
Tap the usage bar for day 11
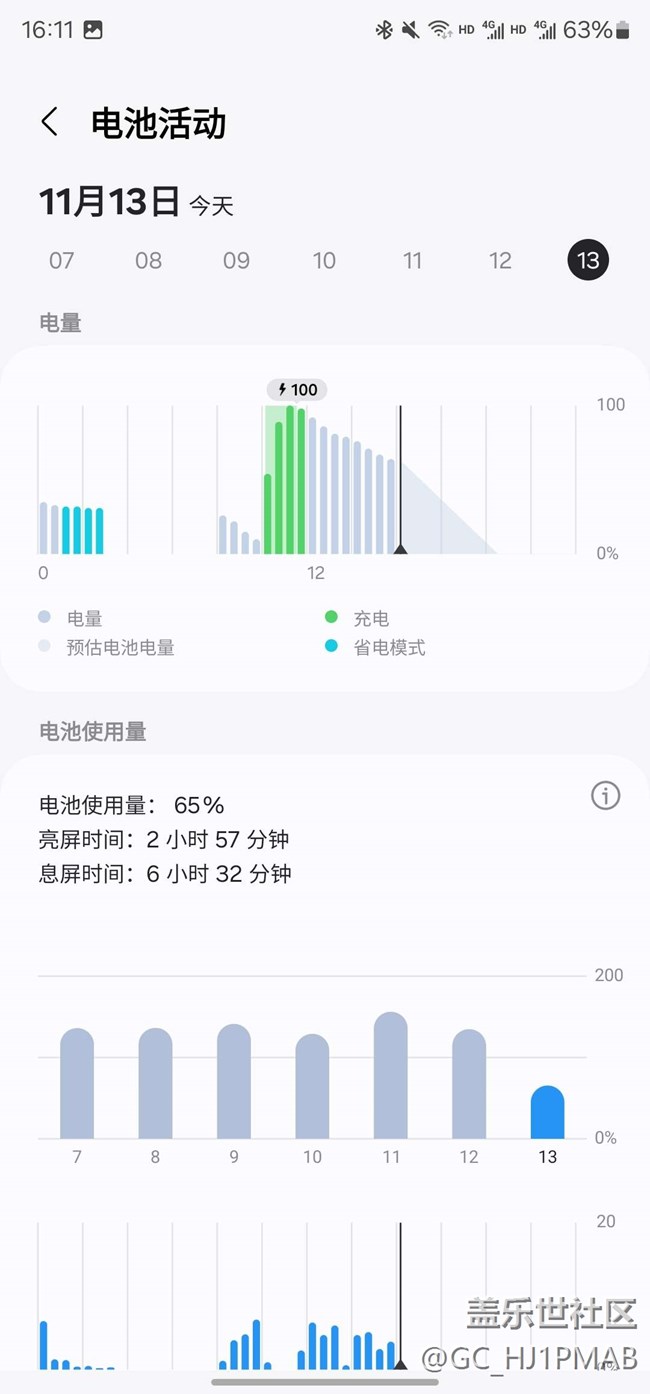[x=391, y=1078]
